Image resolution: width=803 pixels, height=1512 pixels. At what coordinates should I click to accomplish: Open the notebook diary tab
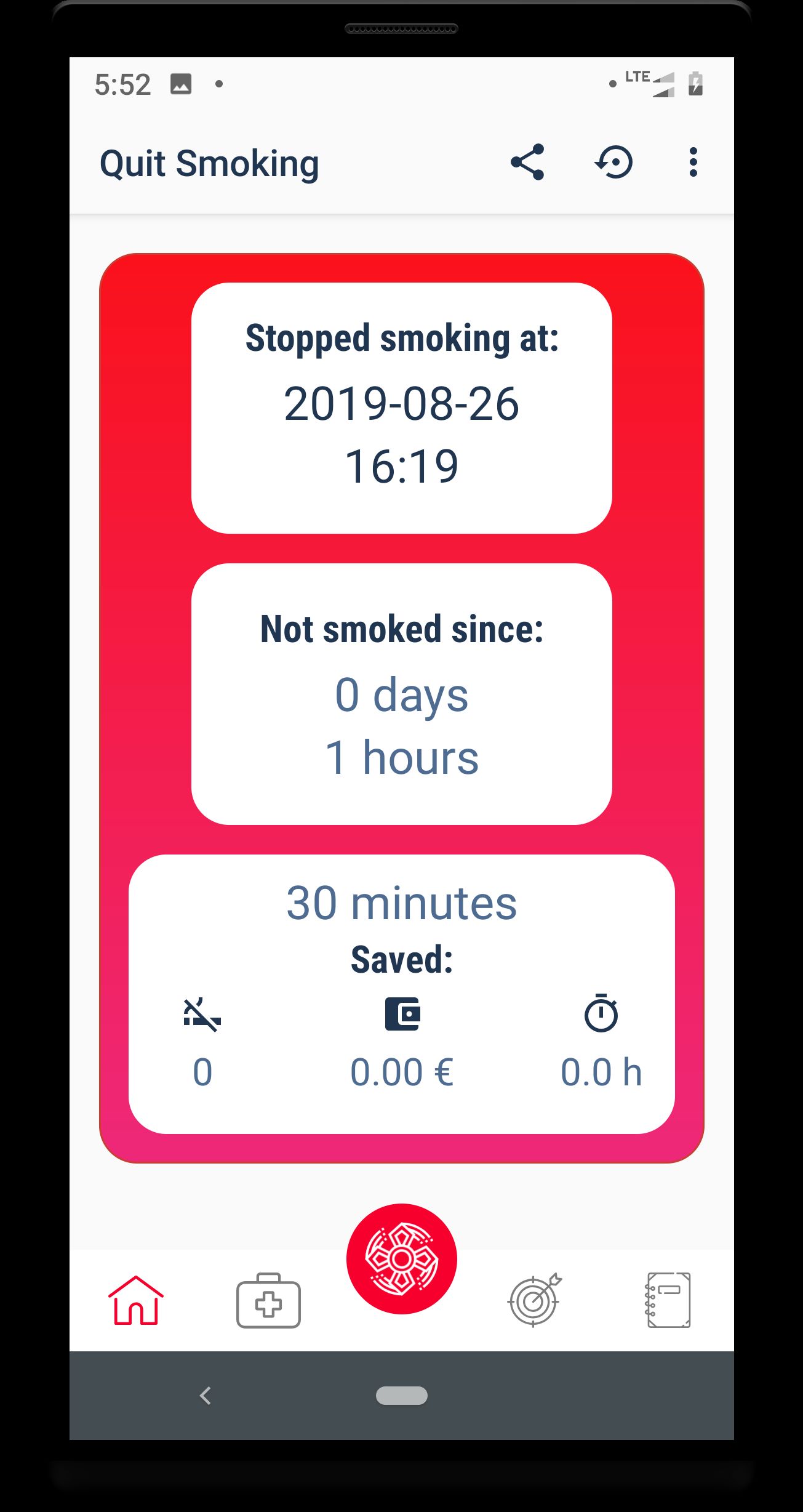pos(668,1300)
